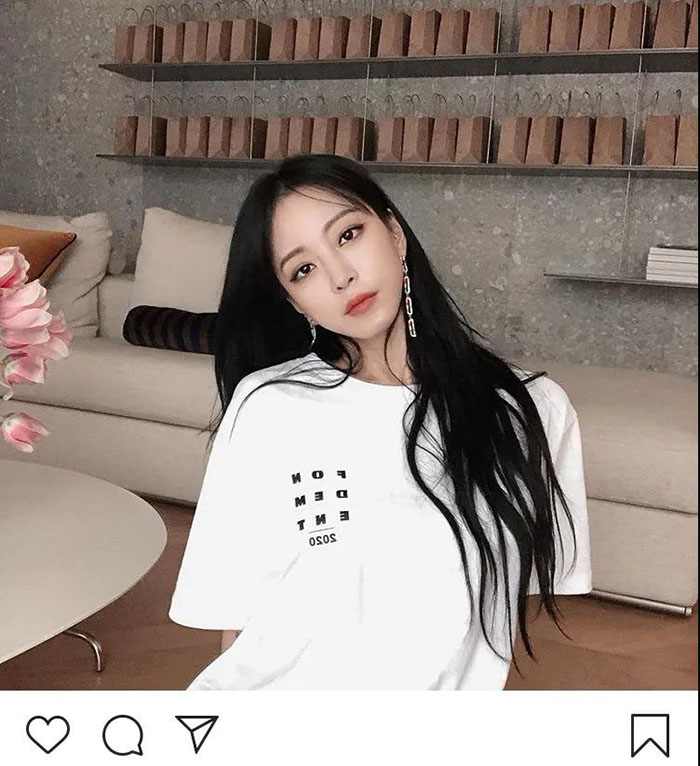This screenshot has height=766, width=700.
Task: Save the post with the bookmark icon
Action: point(650,735)
